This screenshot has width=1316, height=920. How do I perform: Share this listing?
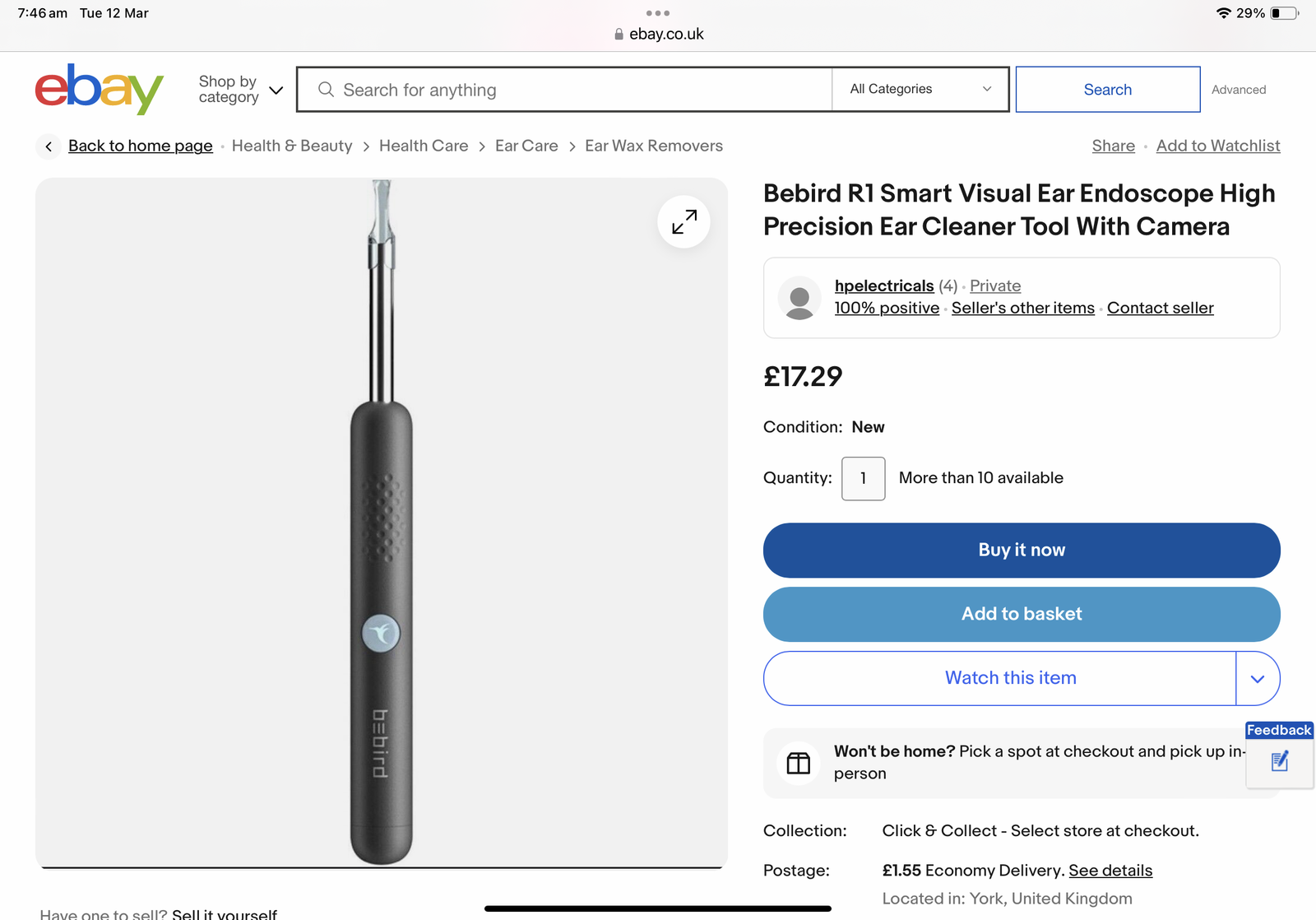tap(1113, 146)
